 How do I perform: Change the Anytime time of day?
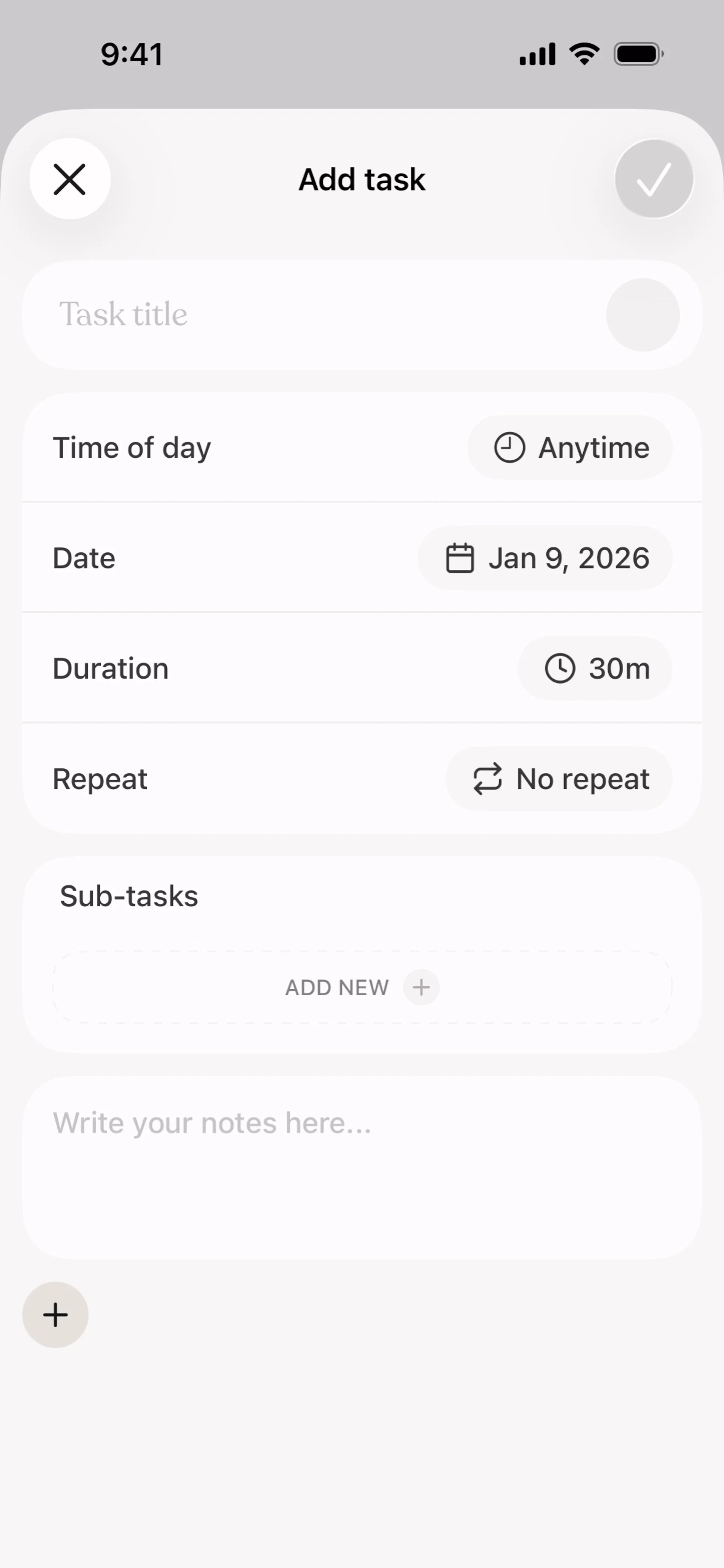(x=570, y=448)
